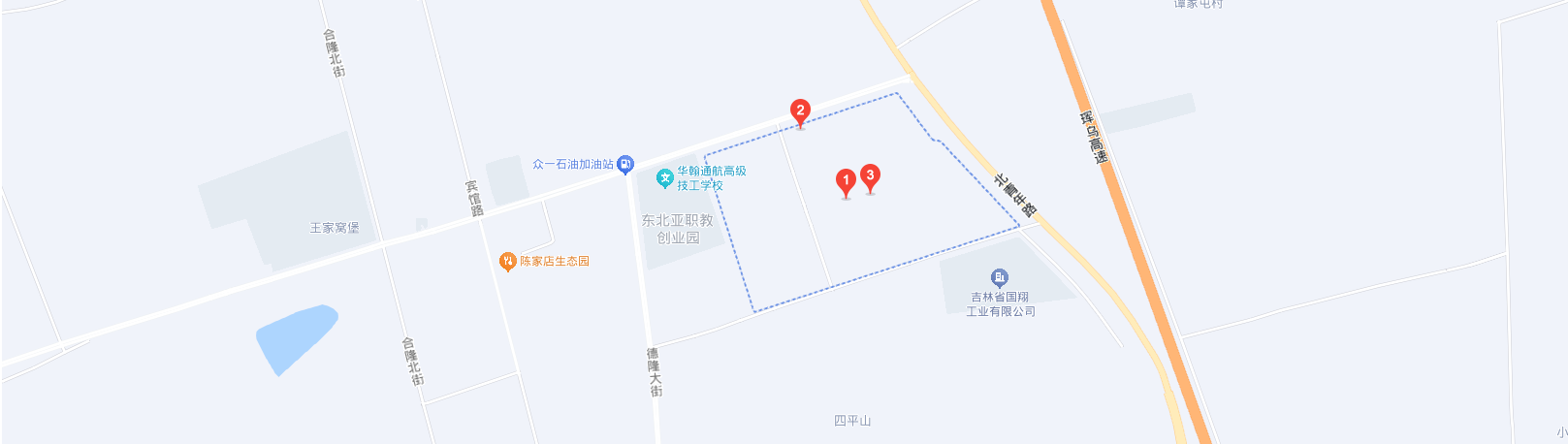1568x444 pixels.
Task: Open the 吉林省国翔工业有限公司 company marker
Action: [1000, 279]
